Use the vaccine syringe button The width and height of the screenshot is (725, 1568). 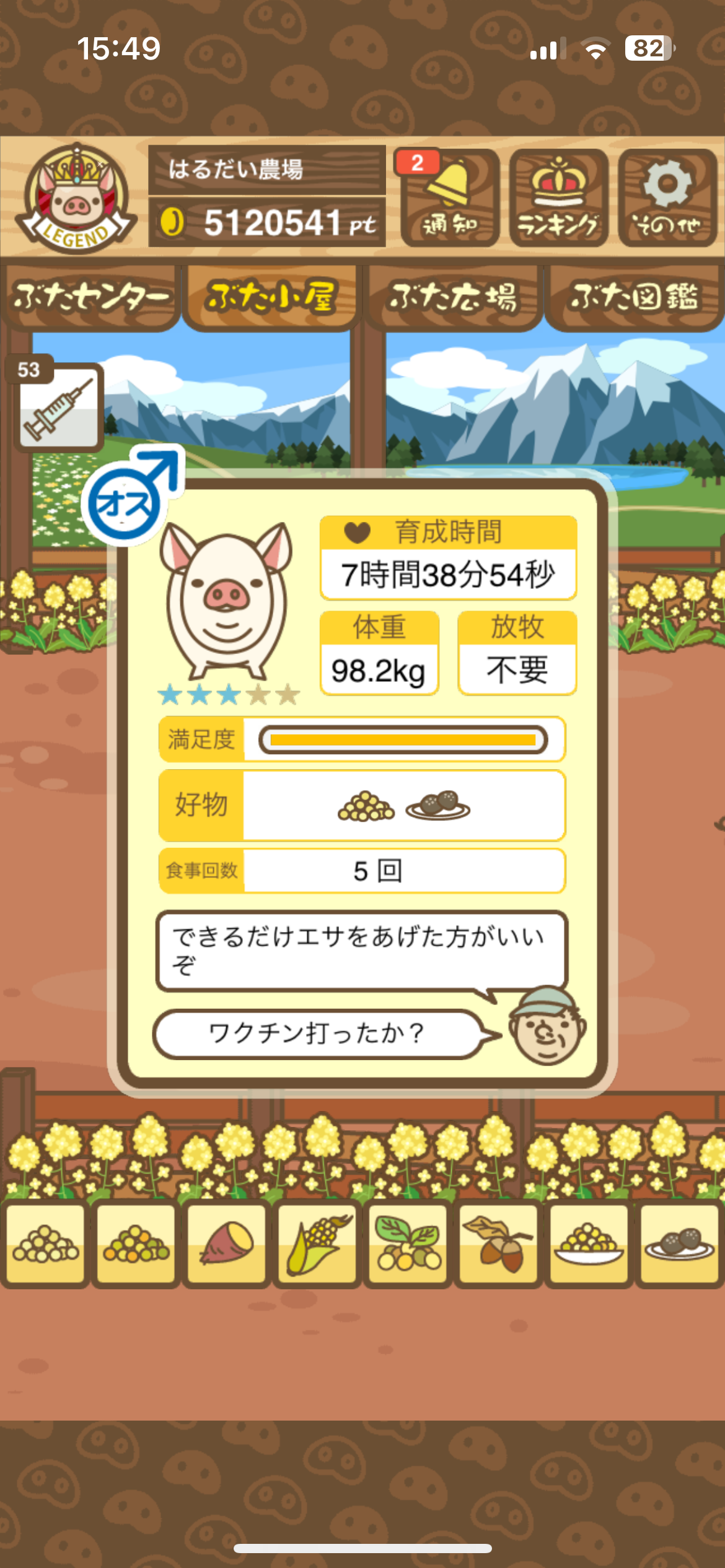click(59, 407)
